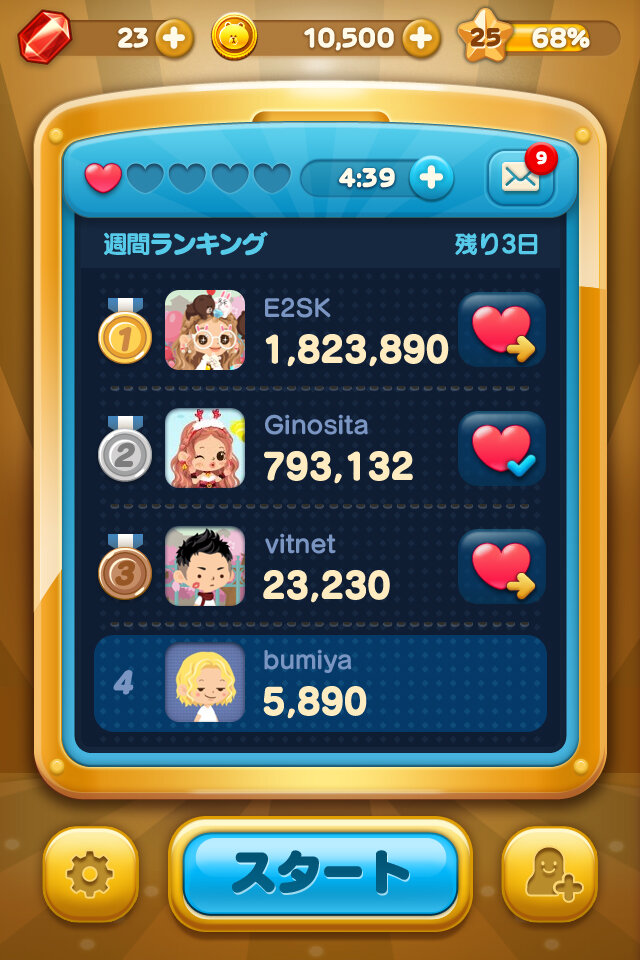The height and width of the screenshot is (960, 640).
Task: Tap the heart button beside Ginosita
Action: tap(502, 448)
